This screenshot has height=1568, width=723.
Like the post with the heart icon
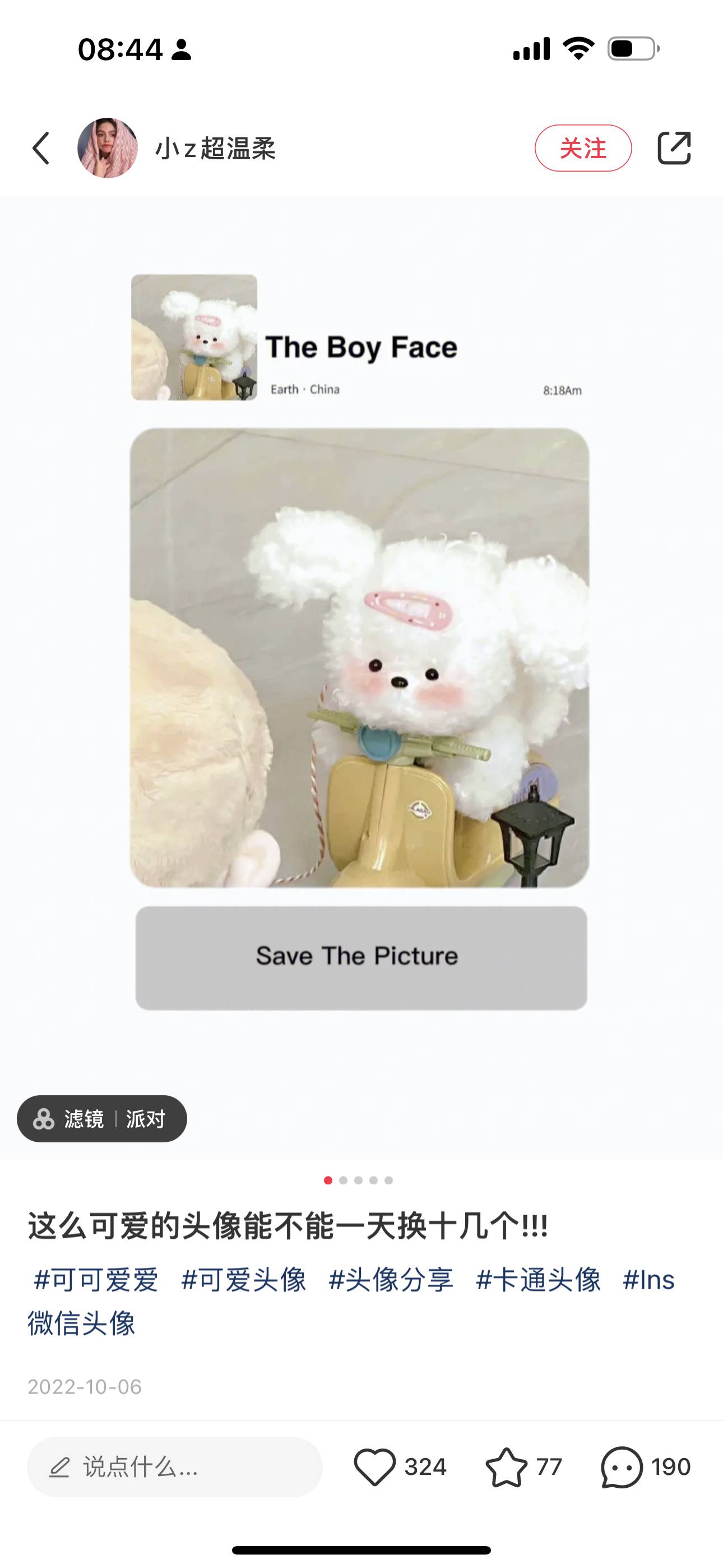pos(375,1467)
